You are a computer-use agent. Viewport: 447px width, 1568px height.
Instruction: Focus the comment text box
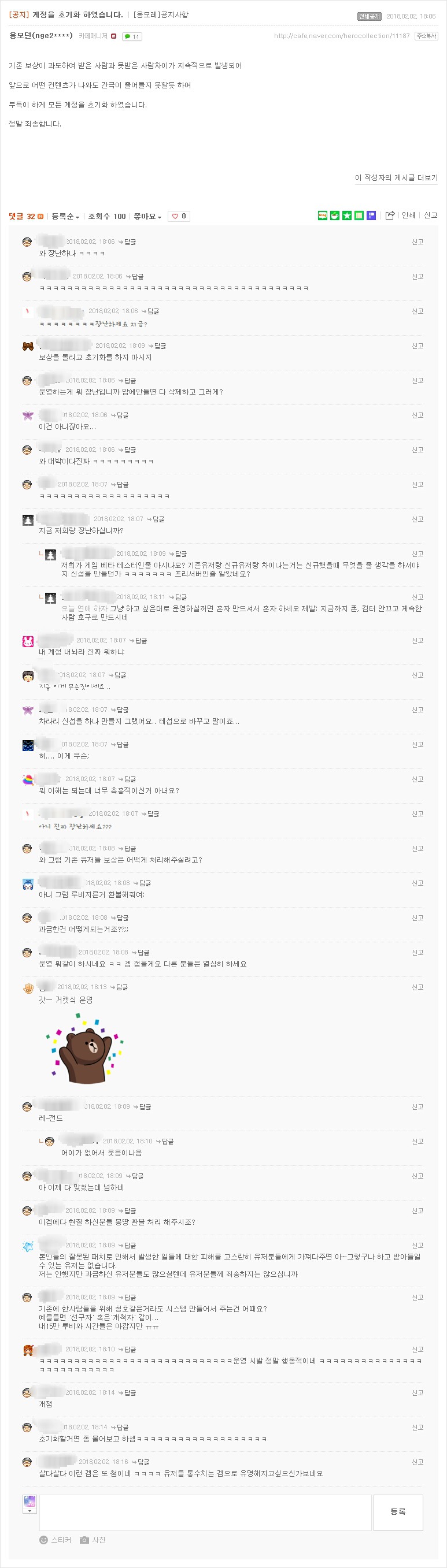click(x=205, y=1512)
